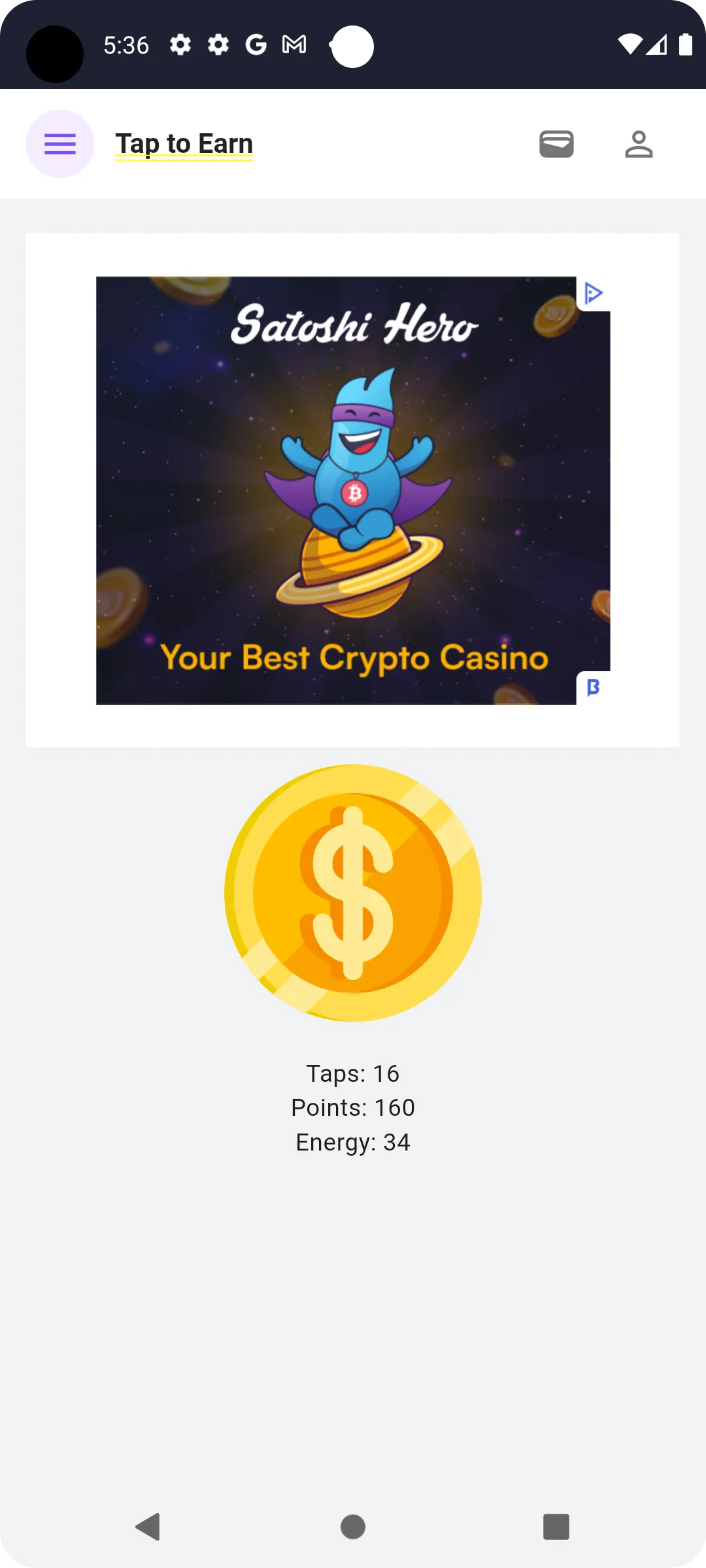Click the Wi-Fi status bar icon
The width and height of the screenshot is (706, 1568).
click(631, 44)
